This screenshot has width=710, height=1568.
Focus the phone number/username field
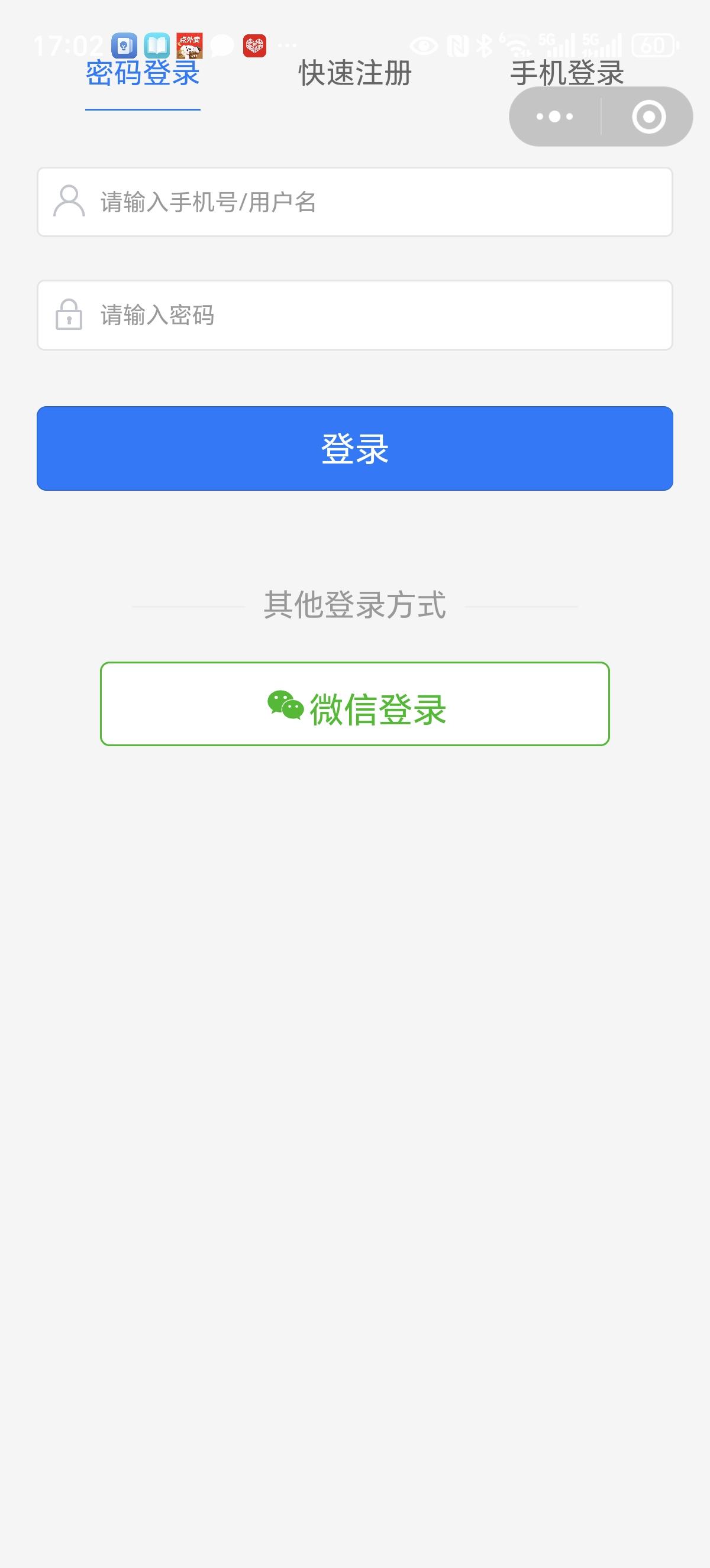tap(355, 202)
